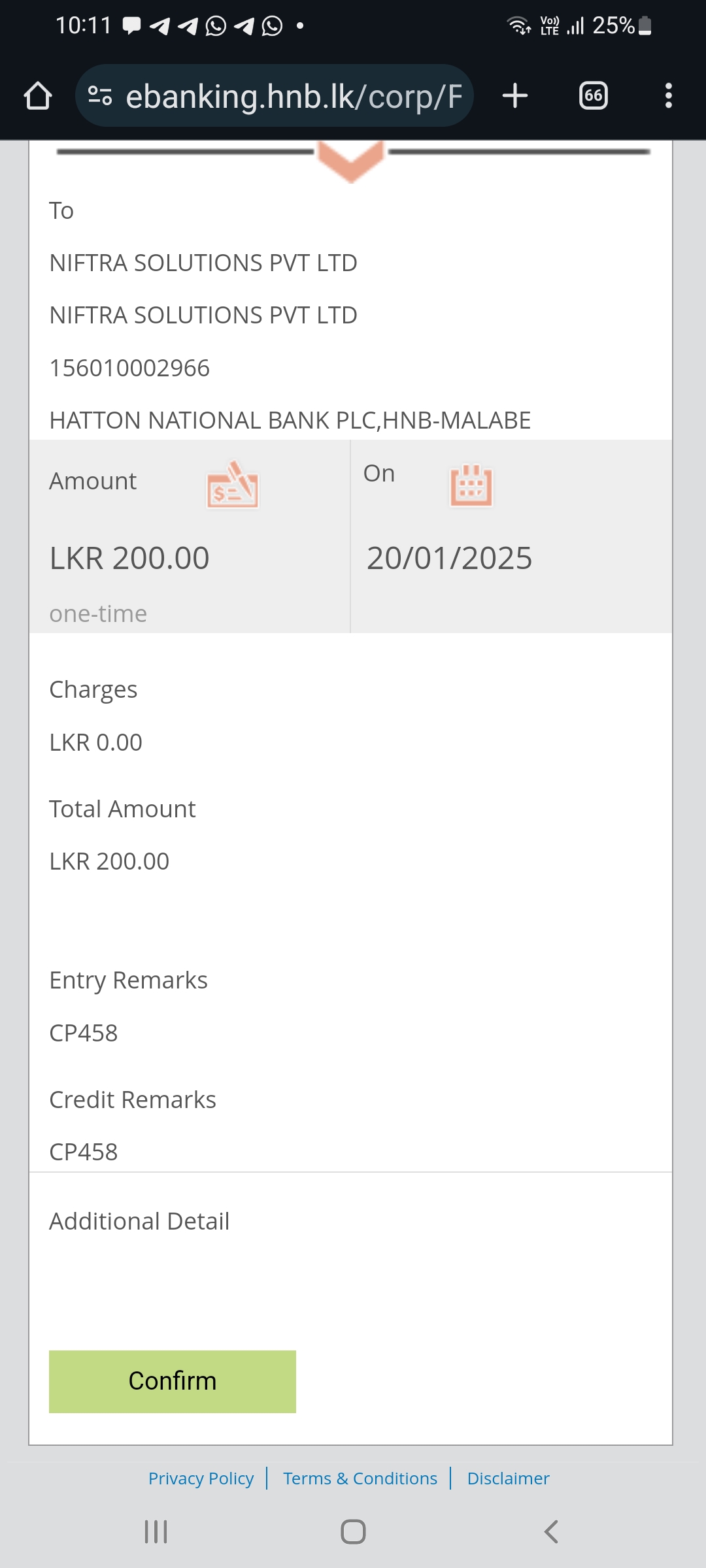
Task: Tap the ebanking.hnb.lk address bar
Action: click(x=293, y=96)
